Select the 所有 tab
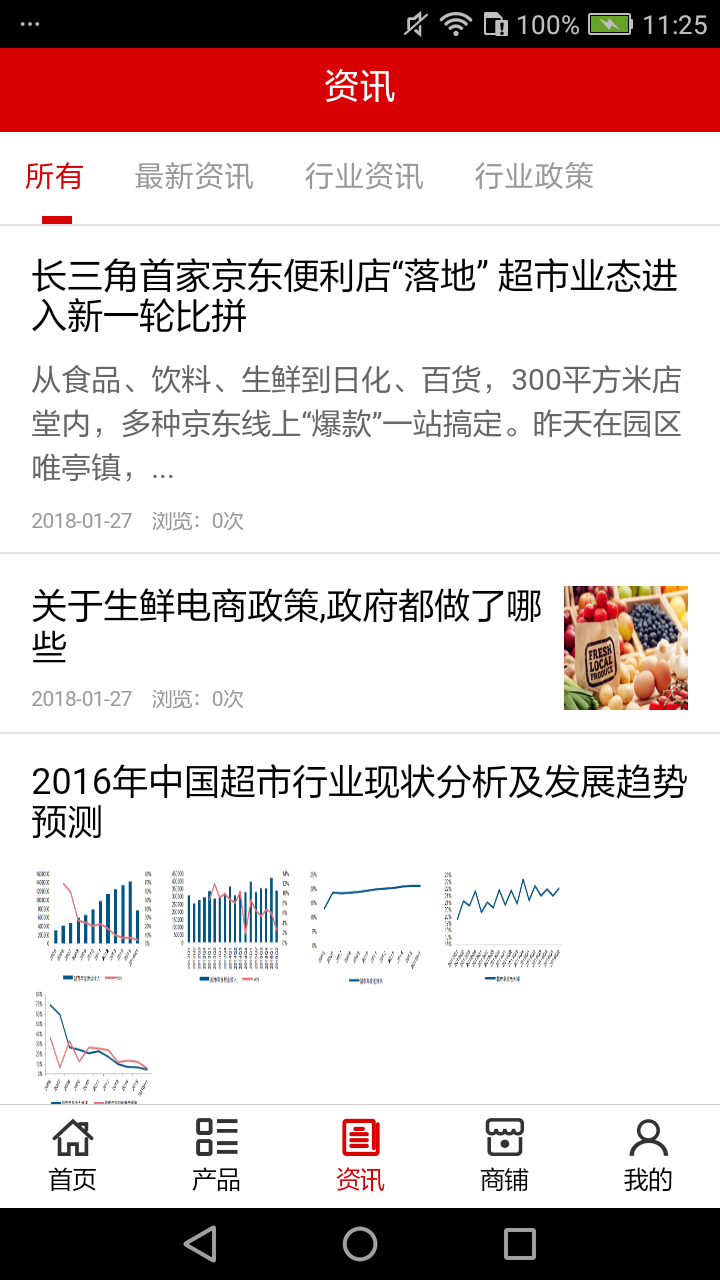The width and height of the screenshot is (720, 1280). 54,177
